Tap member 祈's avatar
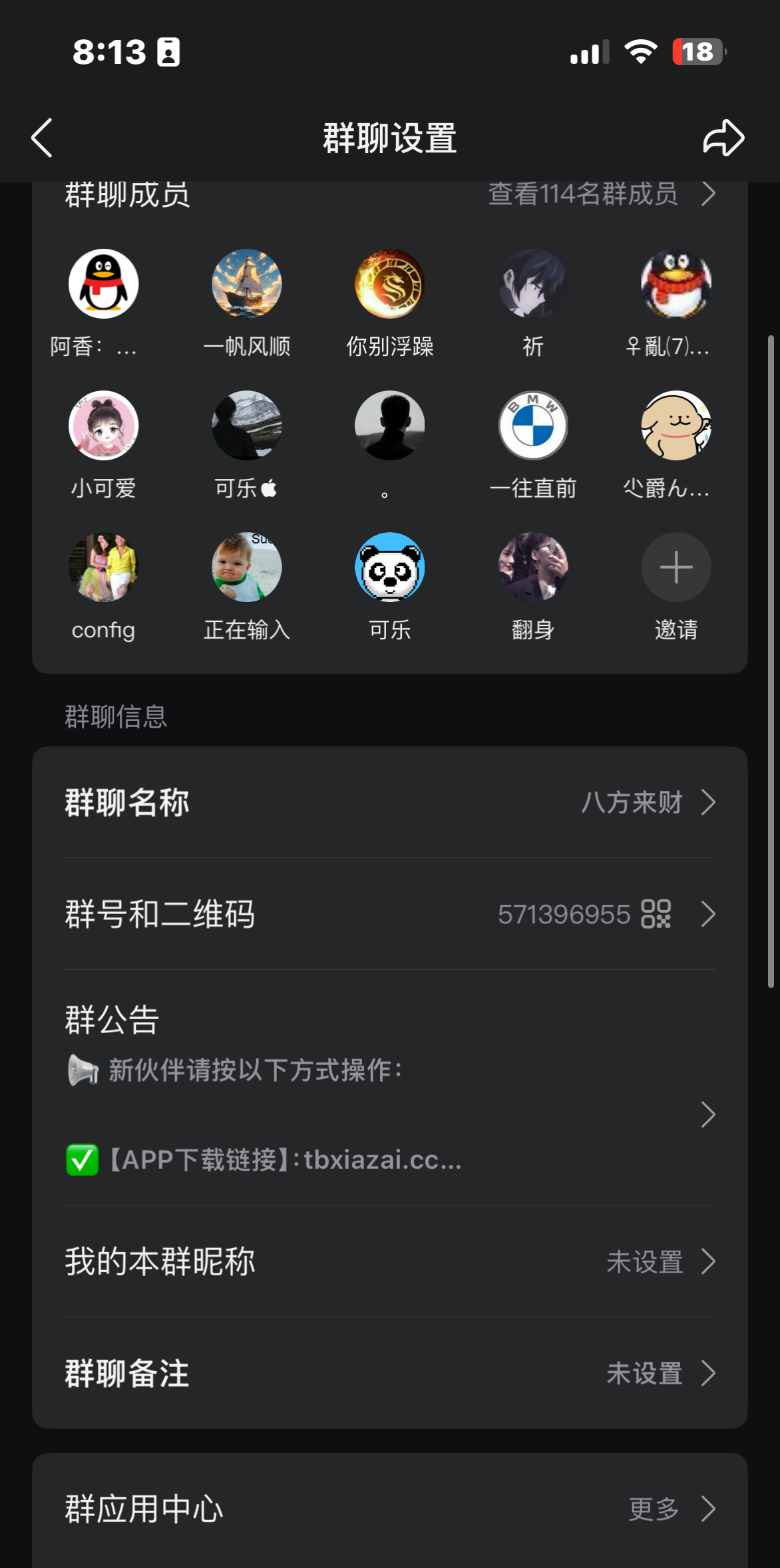 (533, 284)
